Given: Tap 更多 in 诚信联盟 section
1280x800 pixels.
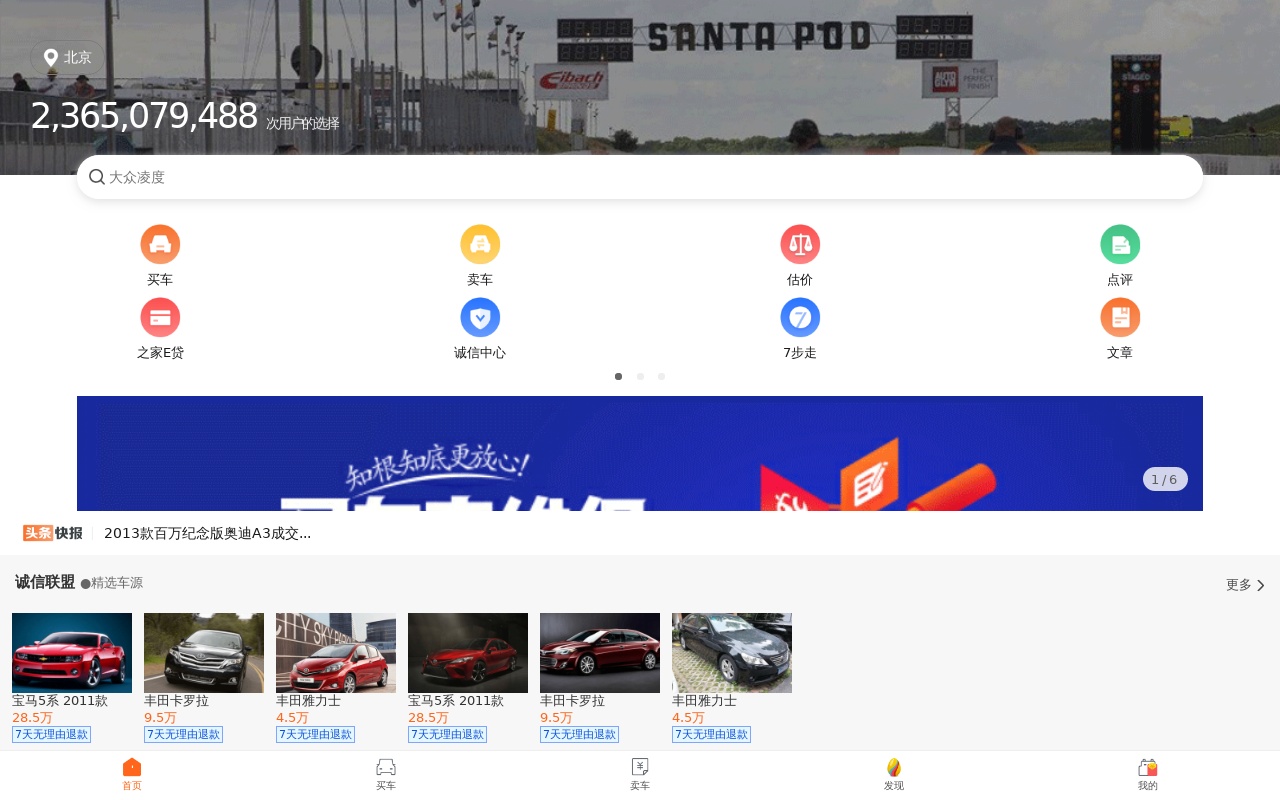Looking at the screenshot, I should 1245,585.
